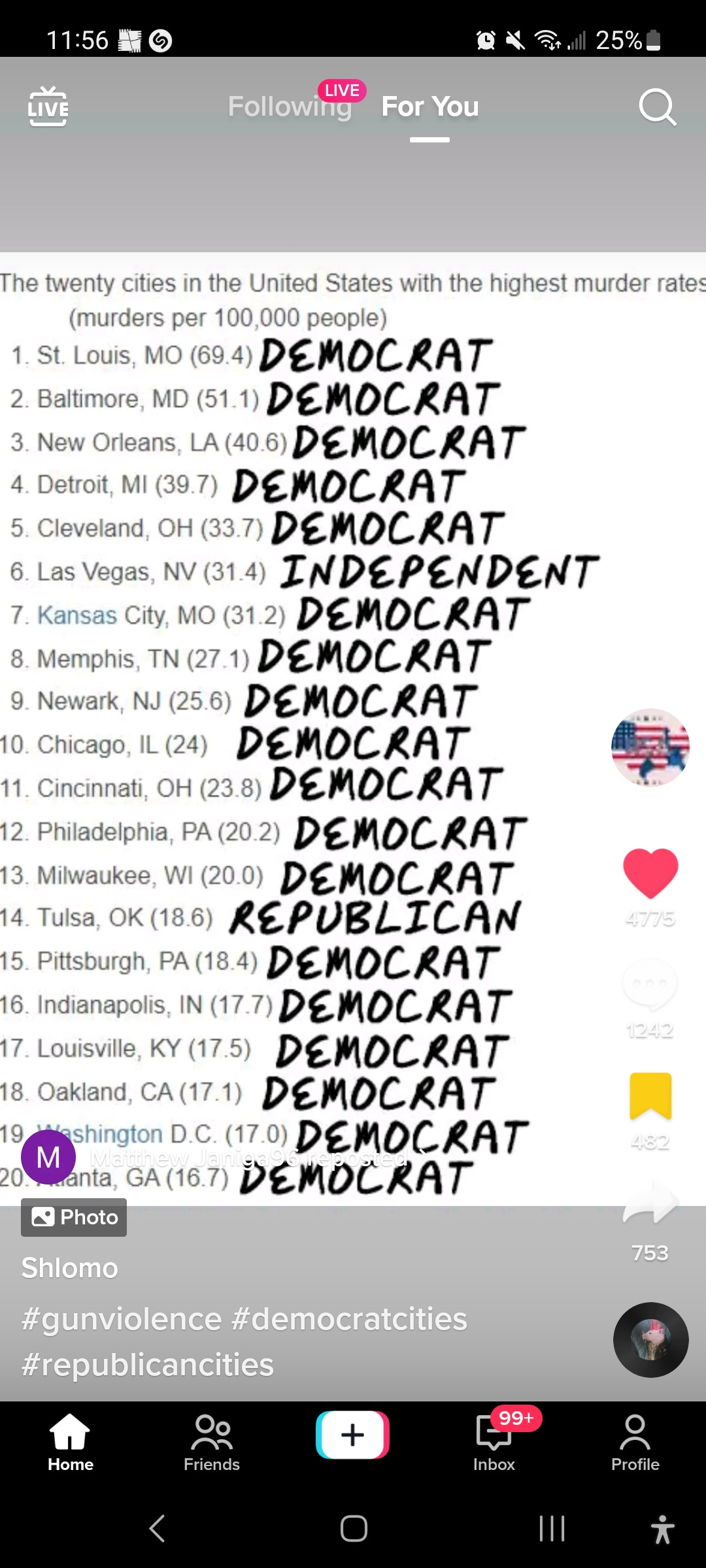Remove this post from favorites
The image size is (706, 1568).
point(650,1096)
